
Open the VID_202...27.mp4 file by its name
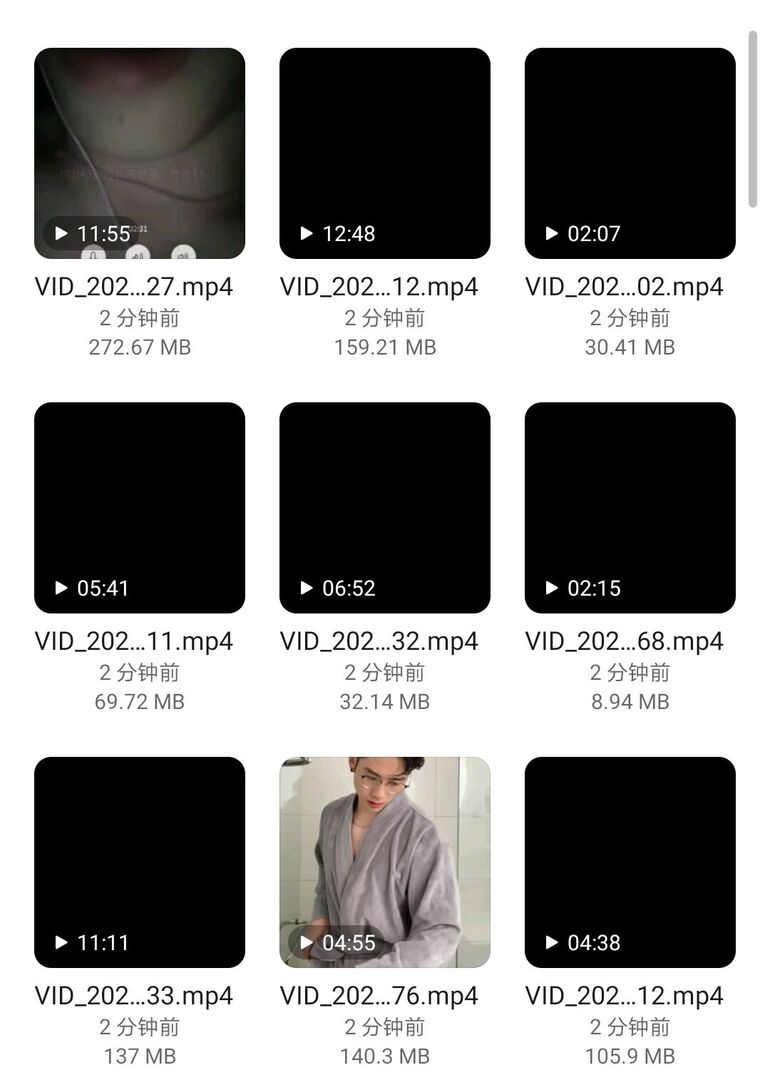(138, 287)
